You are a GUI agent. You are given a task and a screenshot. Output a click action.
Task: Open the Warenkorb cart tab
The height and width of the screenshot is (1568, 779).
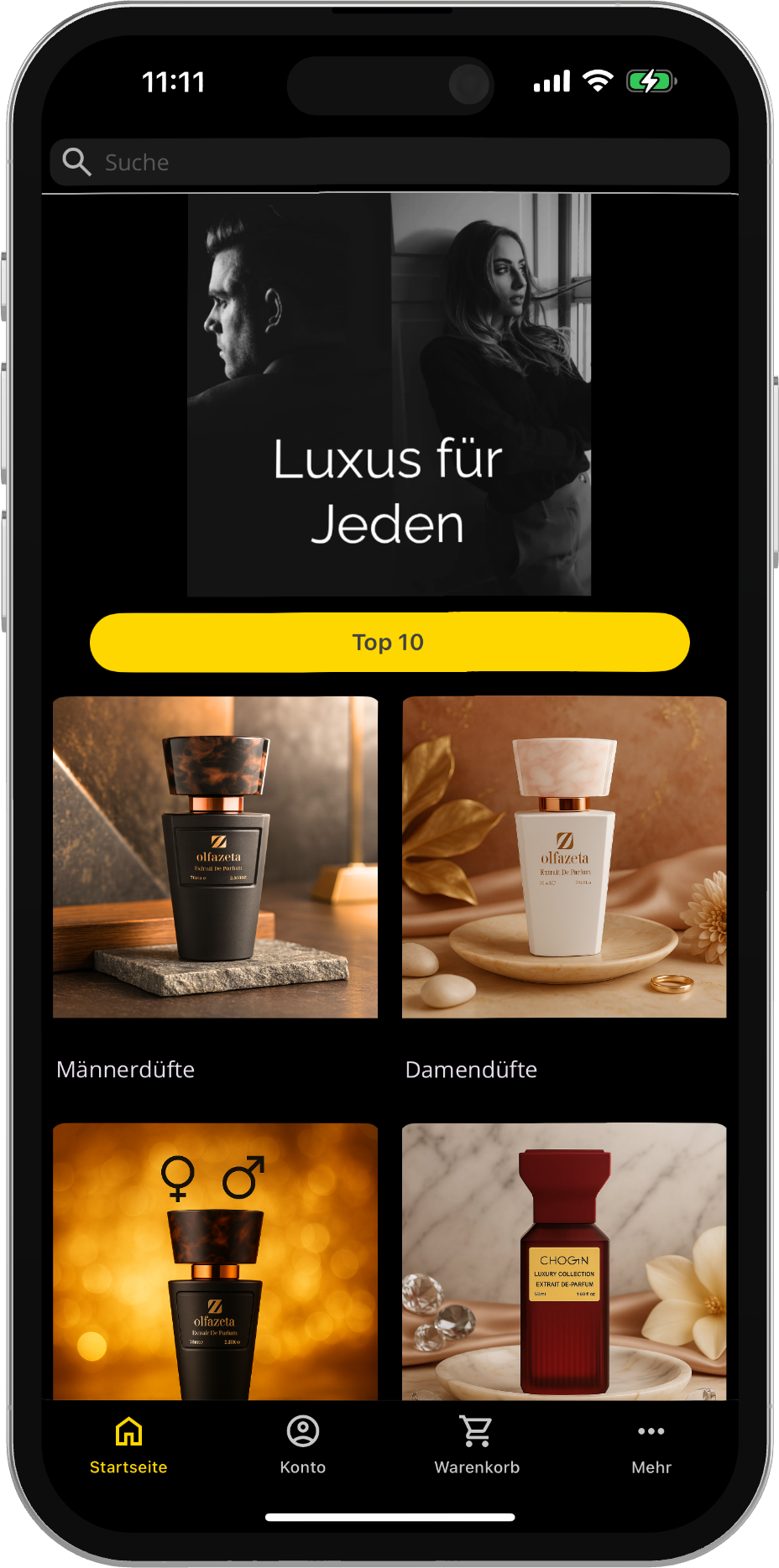point(477,1446)
